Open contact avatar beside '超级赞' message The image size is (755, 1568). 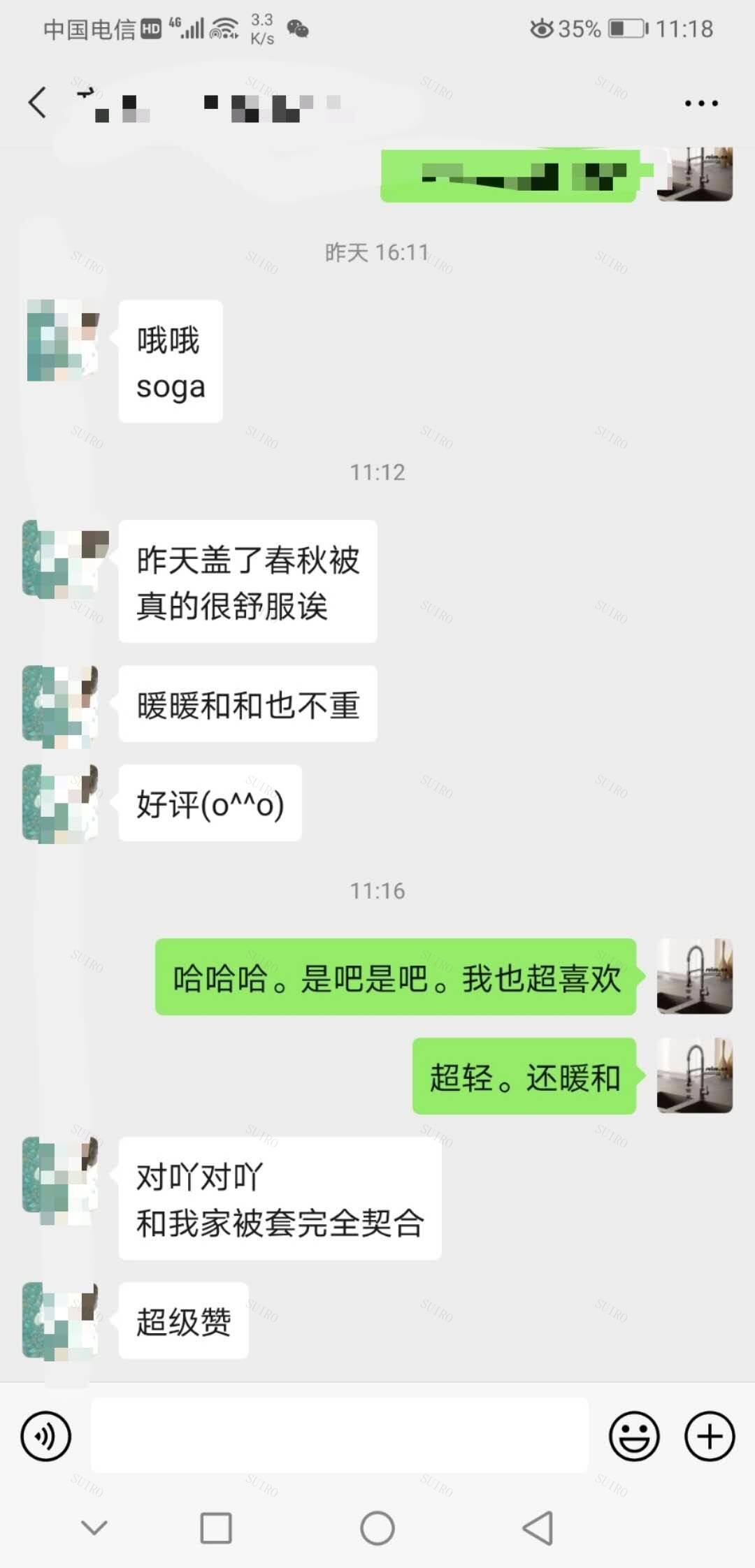61,1321
